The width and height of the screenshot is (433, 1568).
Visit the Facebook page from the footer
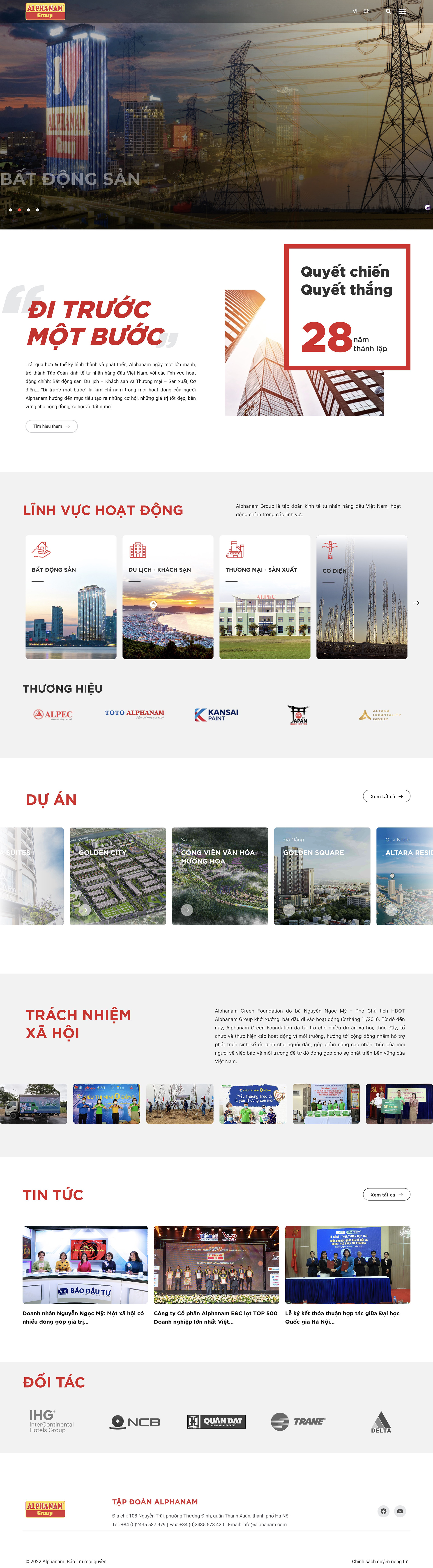[383, 1511]
